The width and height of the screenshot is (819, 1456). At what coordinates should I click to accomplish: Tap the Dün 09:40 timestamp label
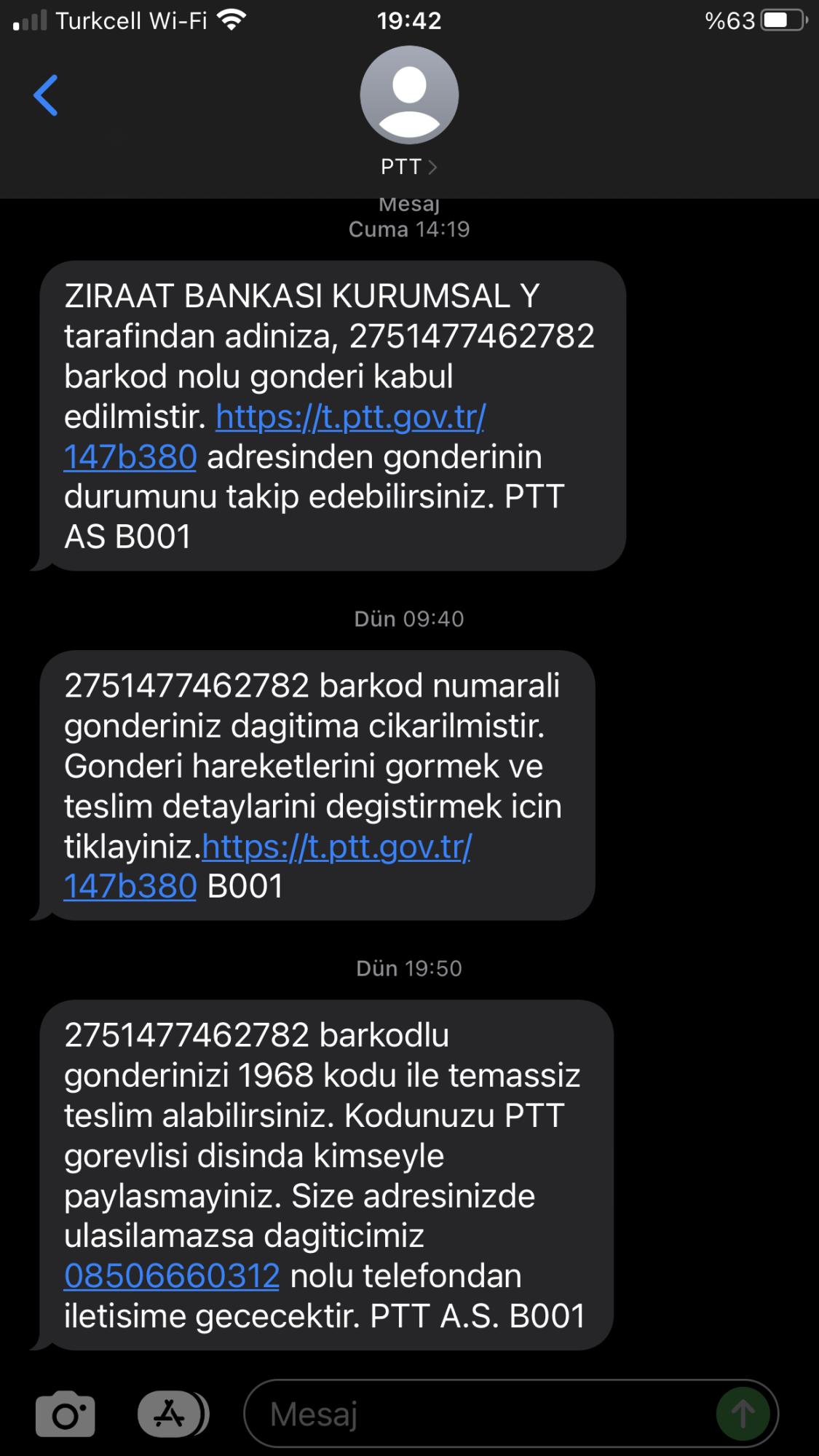pyautogui.click(x=409, y=618)
